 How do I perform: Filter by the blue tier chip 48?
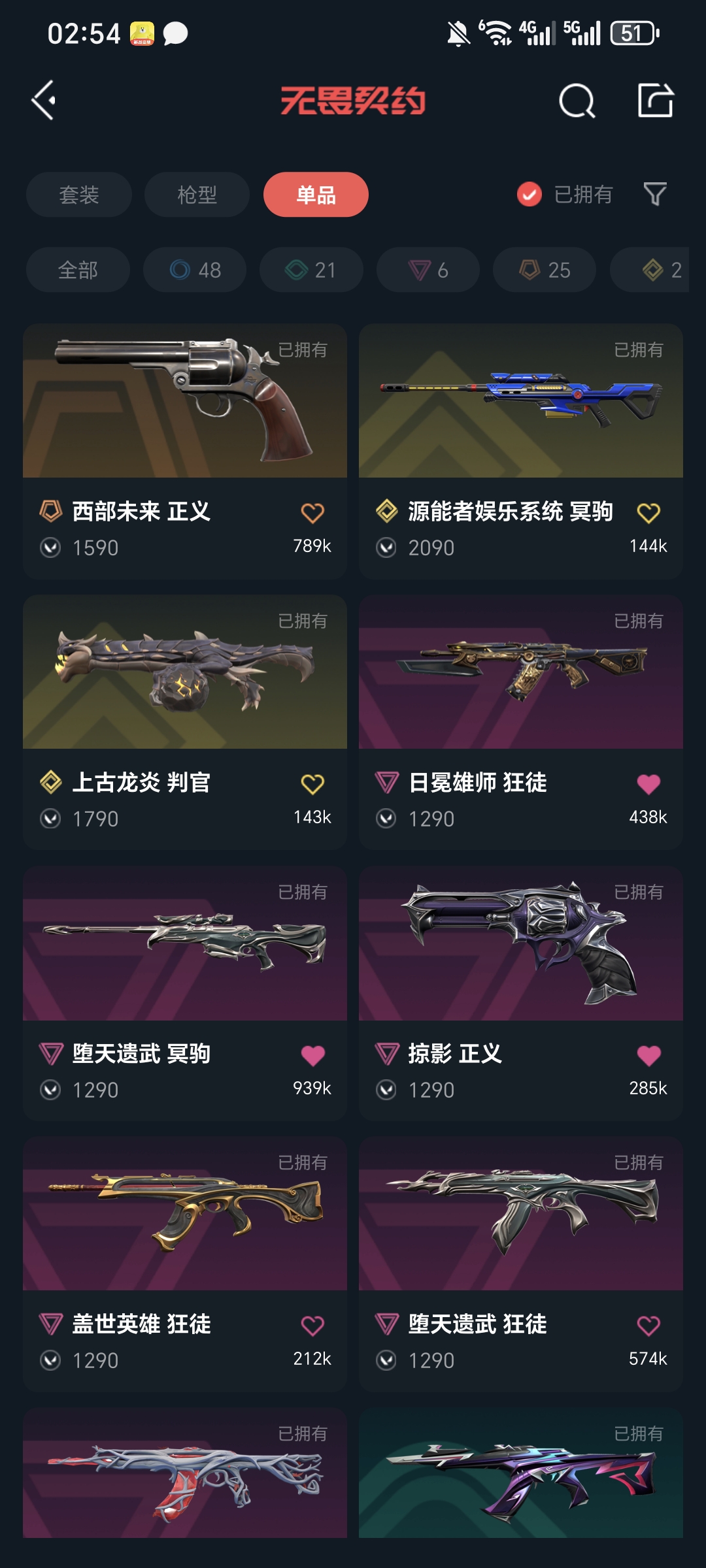tap(195, 270)
